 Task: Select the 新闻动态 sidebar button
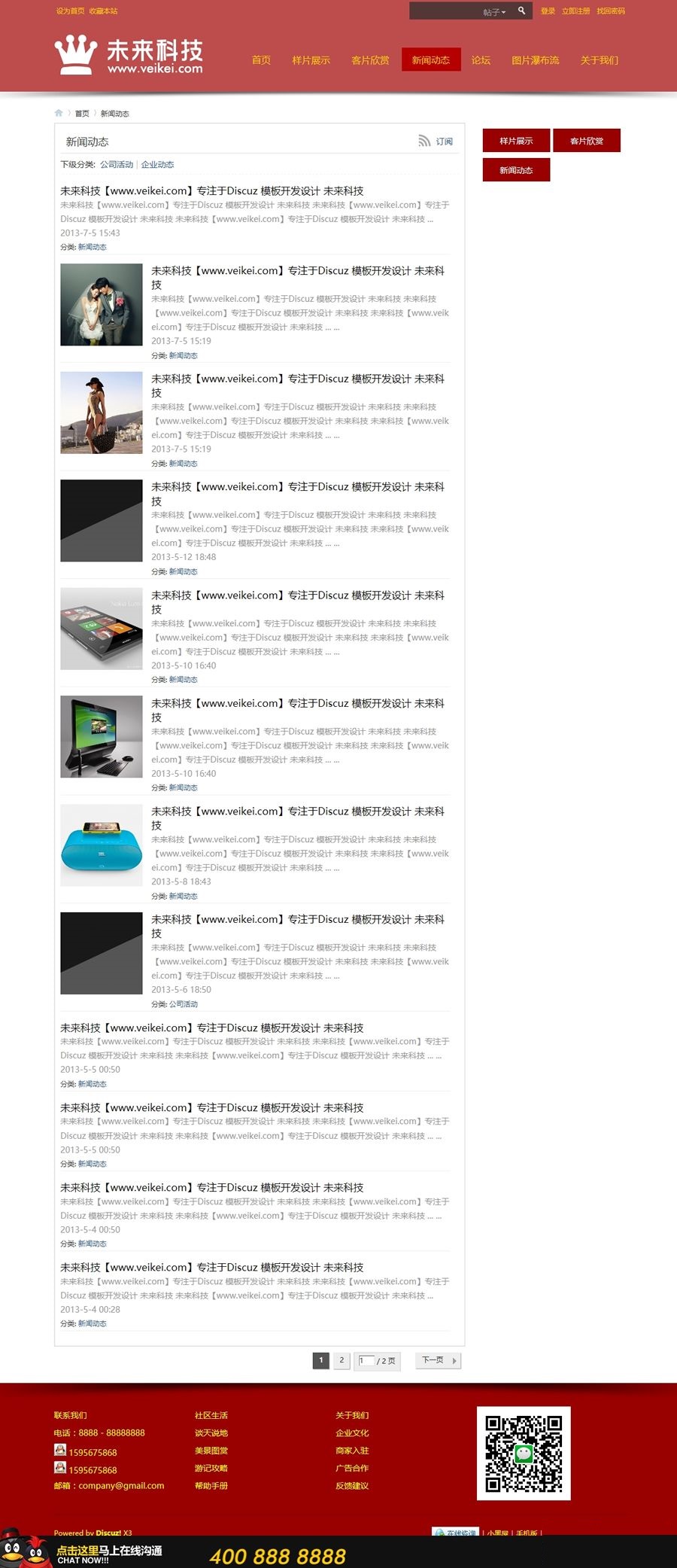516,170
